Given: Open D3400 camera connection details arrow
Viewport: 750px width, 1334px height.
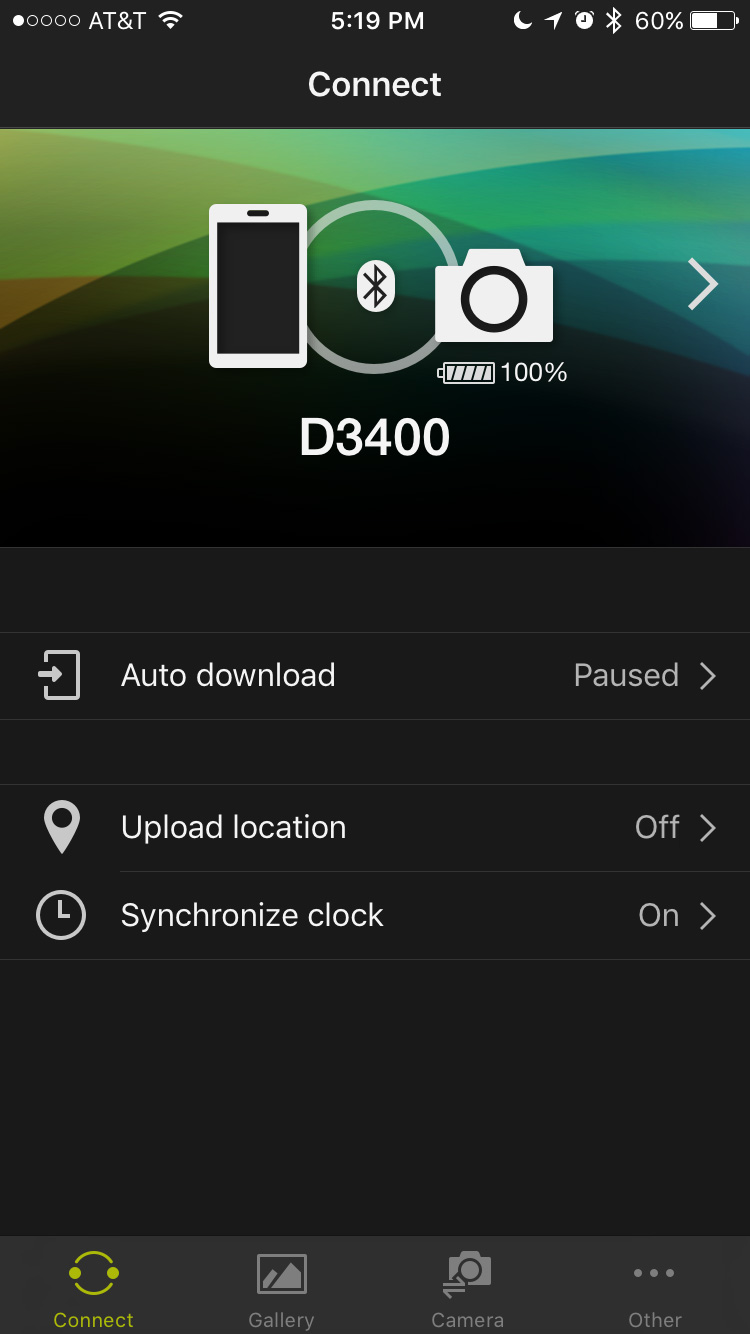Looking at the screenshot, I should 703,285.
